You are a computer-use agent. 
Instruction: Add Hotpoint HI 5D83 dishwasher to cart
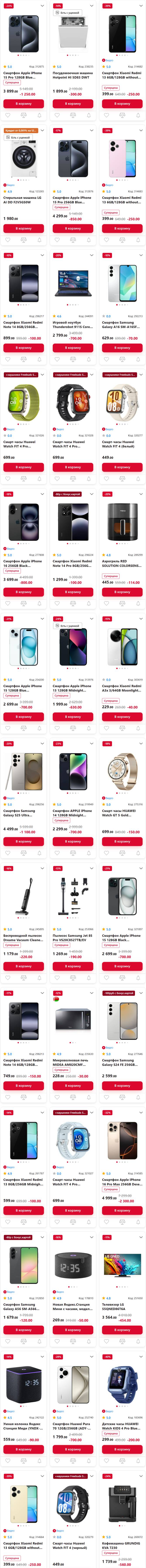tap(73, 104)
